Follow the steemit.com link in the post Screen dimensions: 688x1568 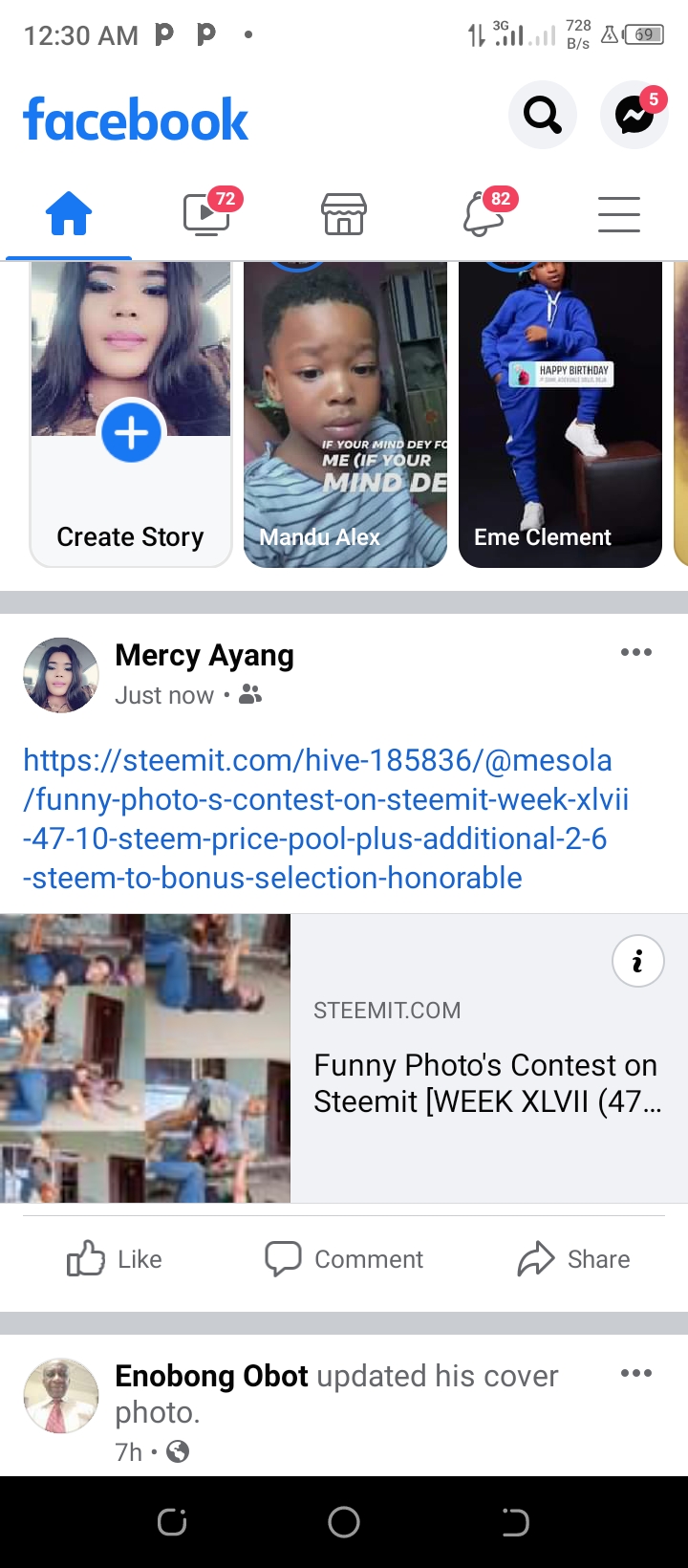(x=326, y=819)
